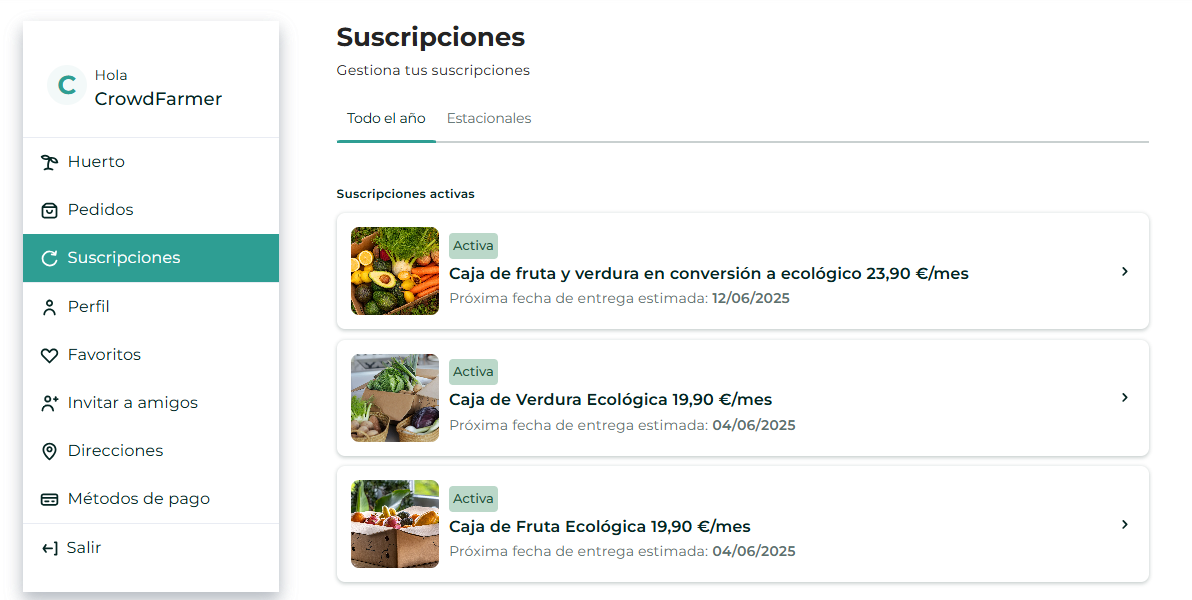Screen dimensions: 1192x600
Task: Tap Salir to log out
Action: click(83, 548)
